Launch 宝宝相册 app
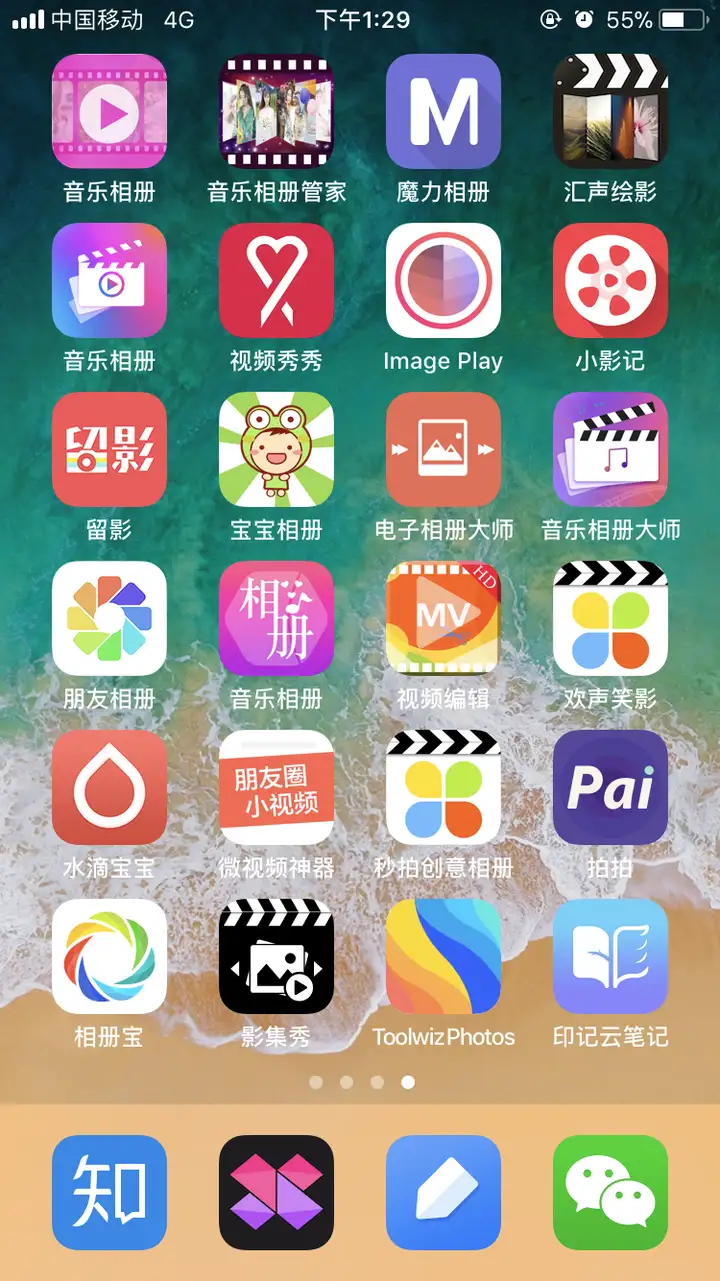This screenshot has height=1281, width=720. click(276, 449)
